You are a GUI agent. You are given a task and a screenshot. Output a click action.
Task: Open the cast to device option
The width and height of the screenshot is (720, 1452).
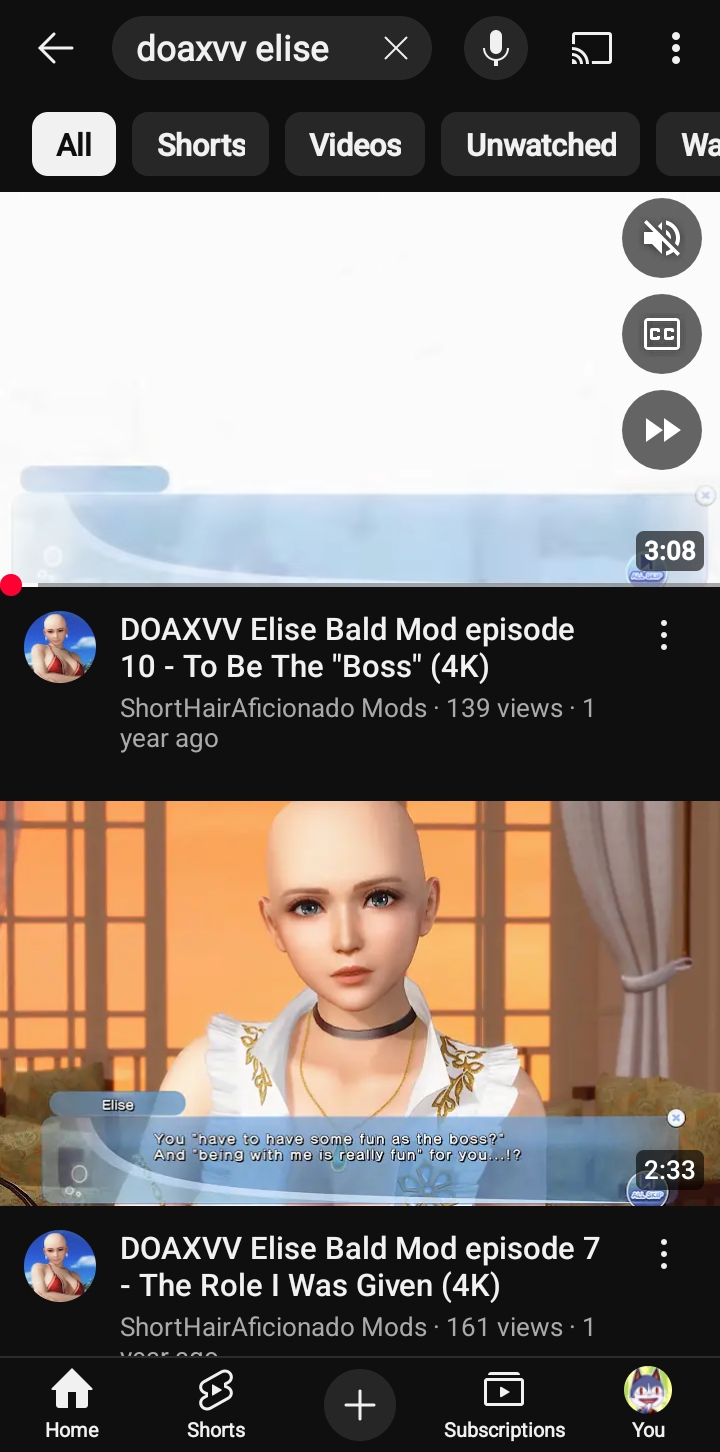(x=591, y=48)
